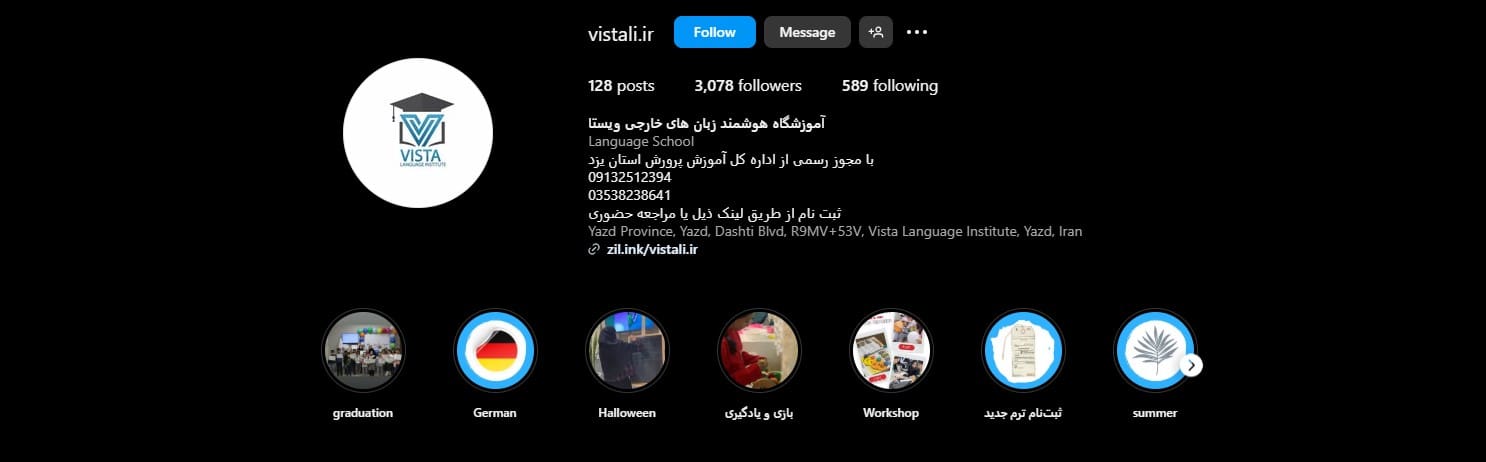Open the Halloween story highlight
The height and width of the screenshot is (462, 1486).
coord(627,351)
